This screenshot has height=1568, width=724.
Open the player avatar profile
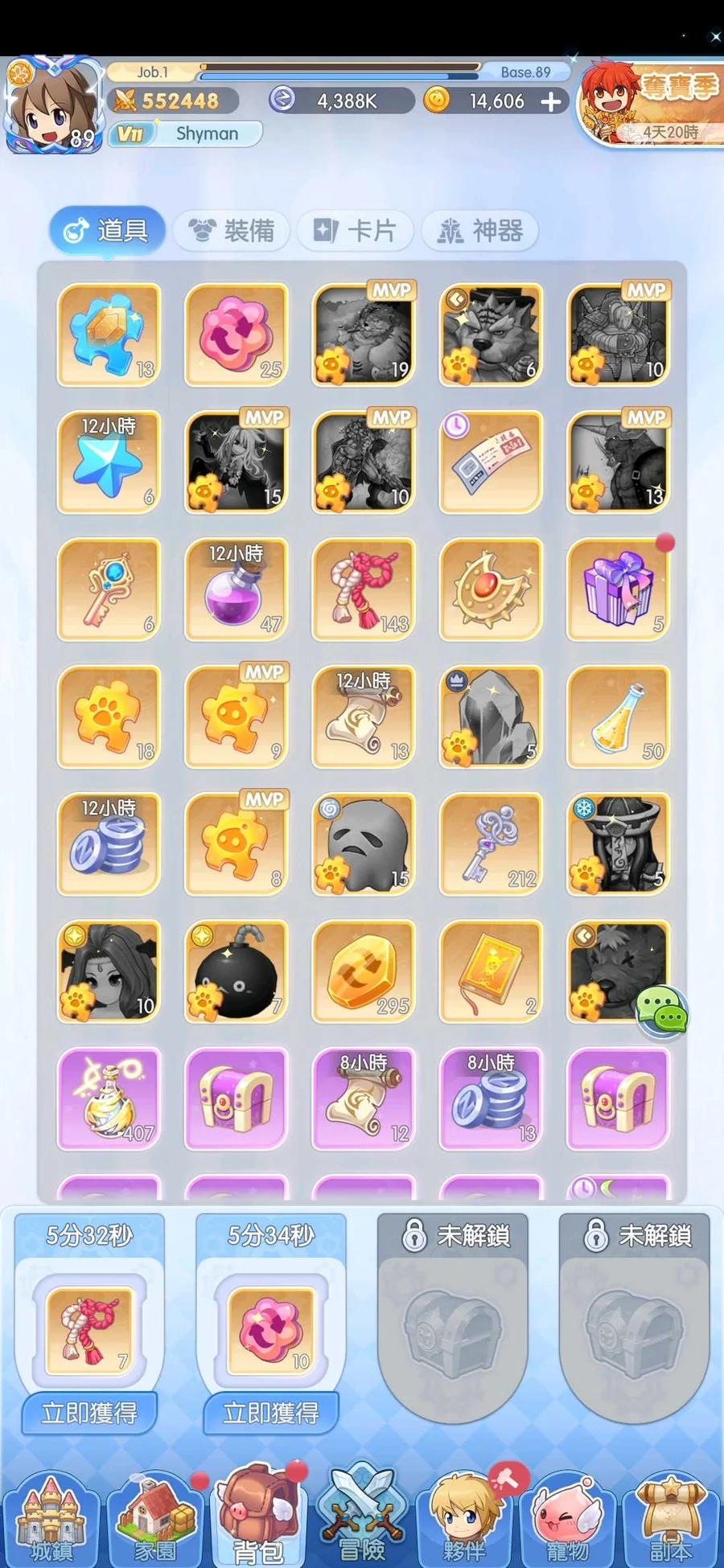[x=53, y=105]
